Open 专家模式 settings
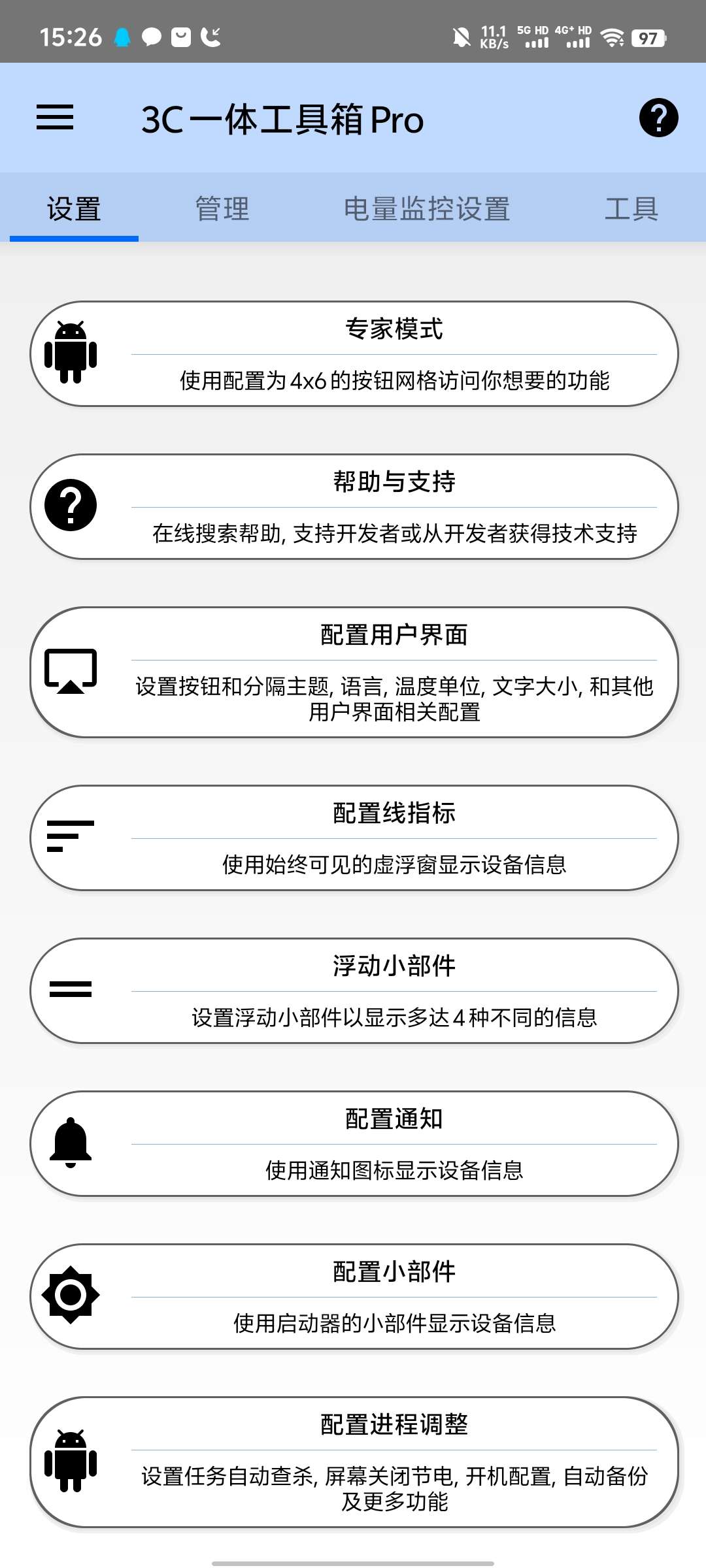Screen dimensions: 706x1568 [x=354, y=353]
